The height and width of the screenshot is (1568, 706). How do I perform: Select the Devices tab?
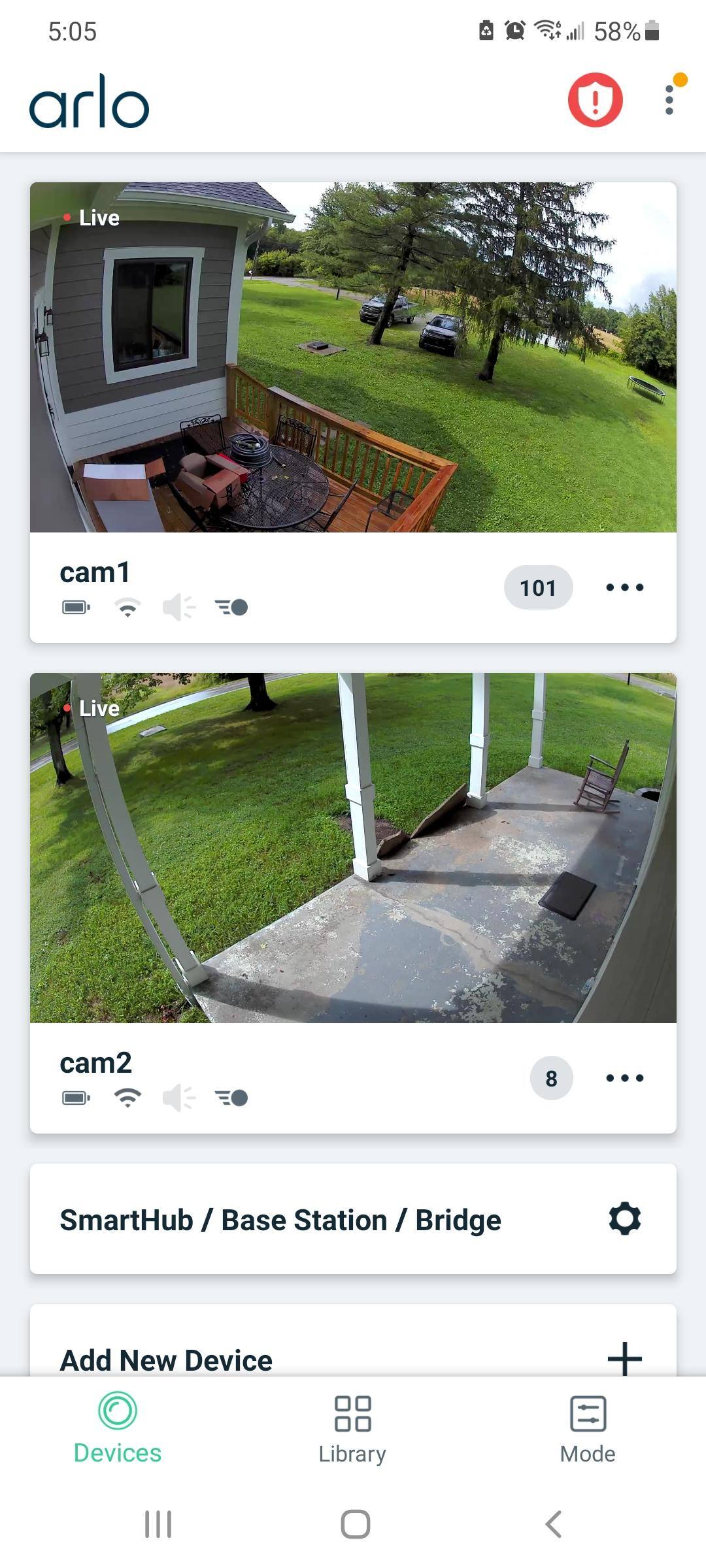pyautogui.click(x=118, y=1428)
